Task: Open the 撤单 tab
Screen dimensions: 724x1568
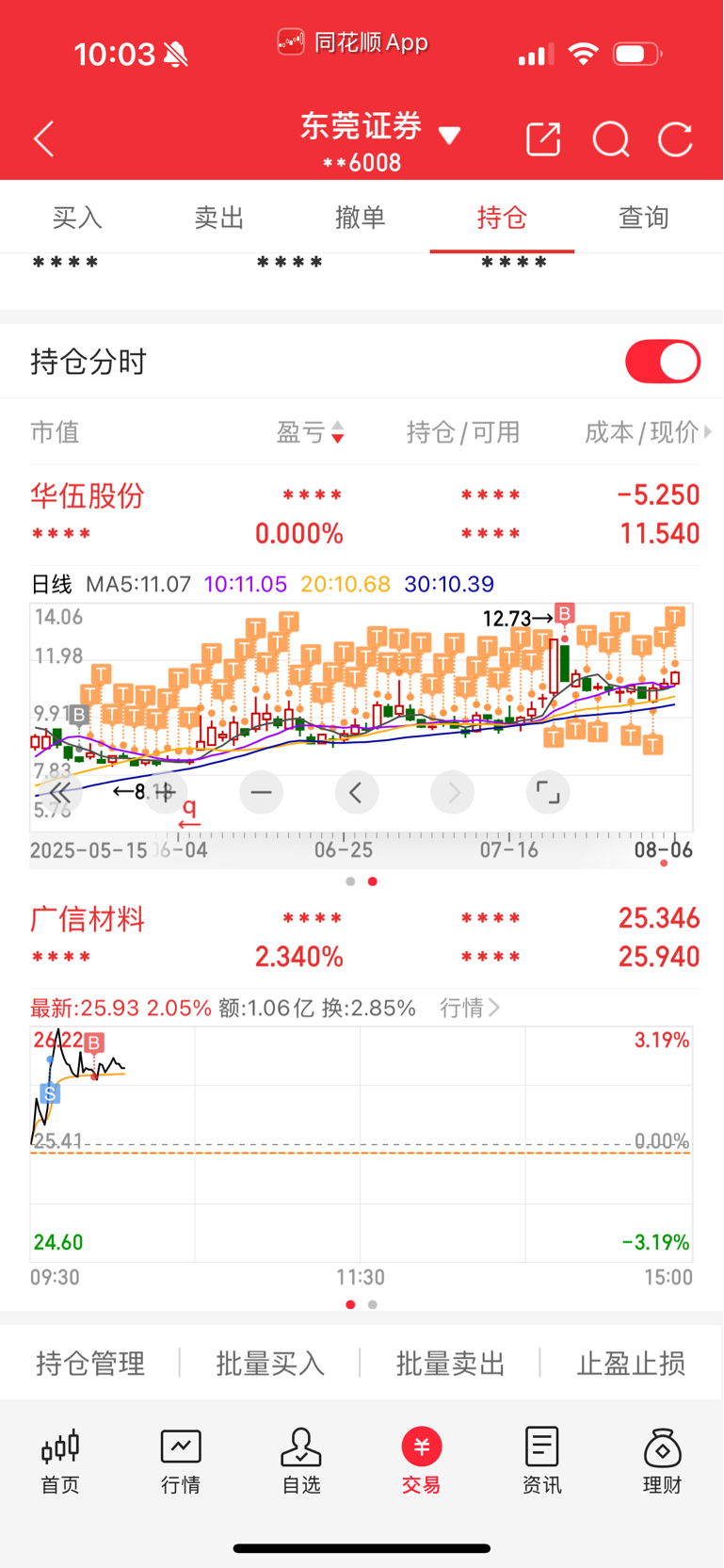Action: (360, 218)
